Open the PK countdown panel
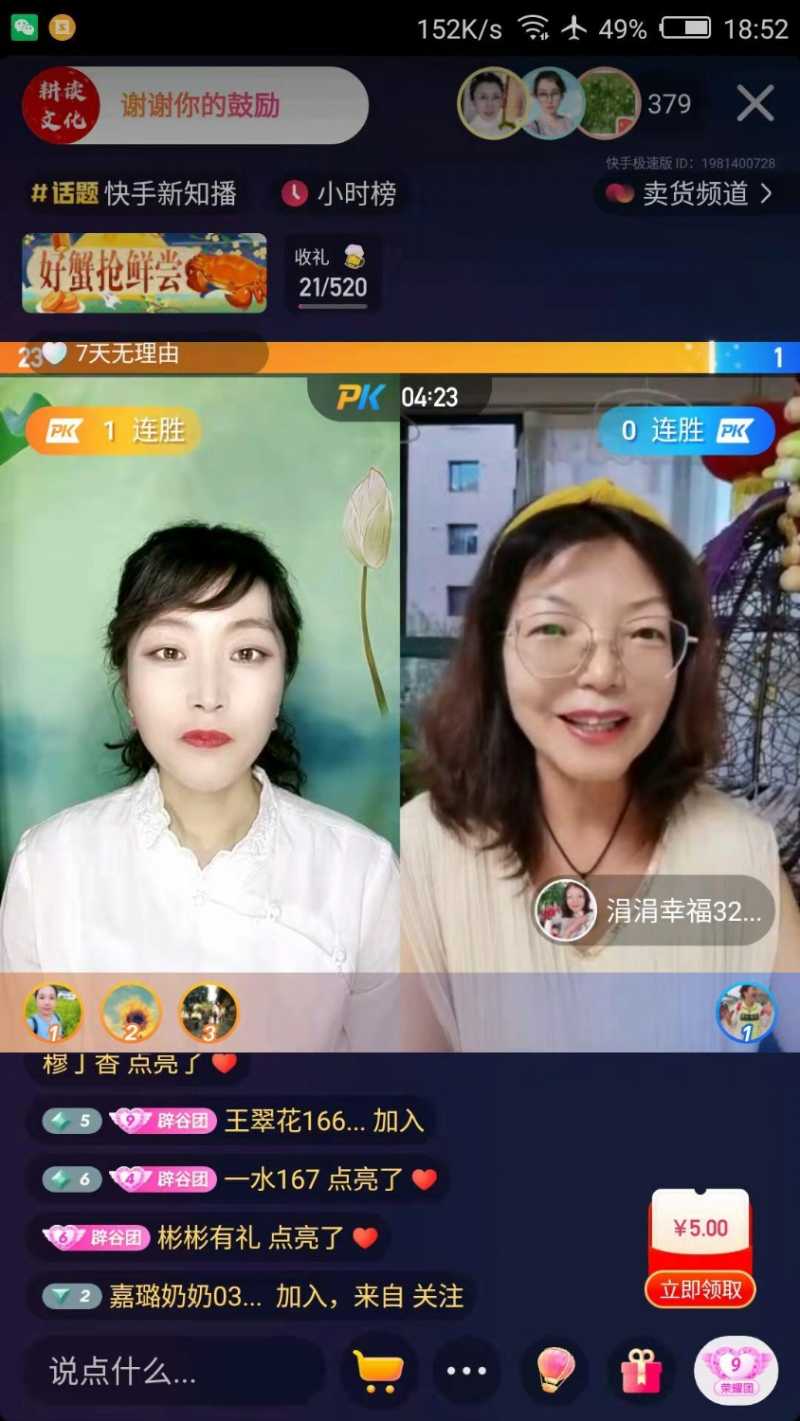The image size is (800, 1421). point(398,397)
